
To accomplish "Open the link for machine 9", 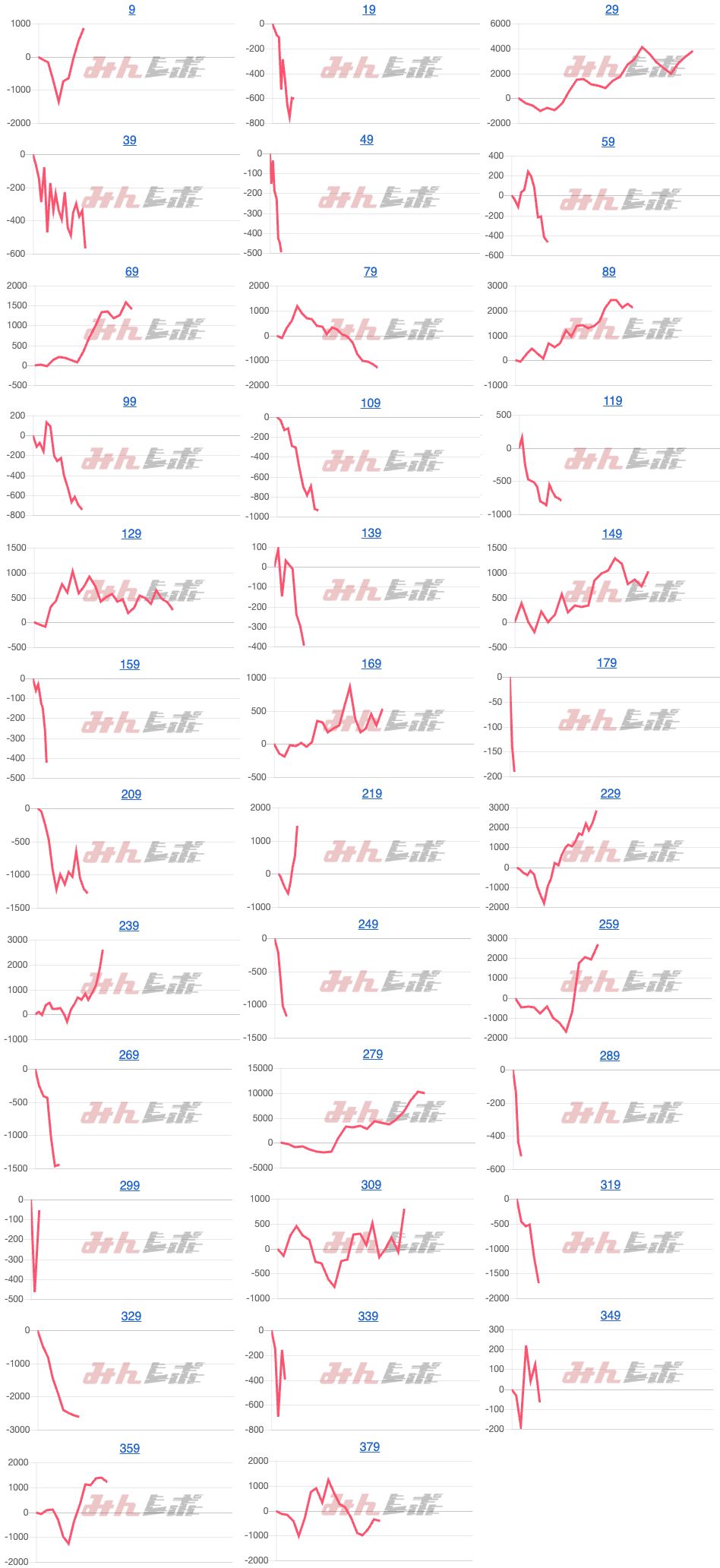I will click(131, 10).
